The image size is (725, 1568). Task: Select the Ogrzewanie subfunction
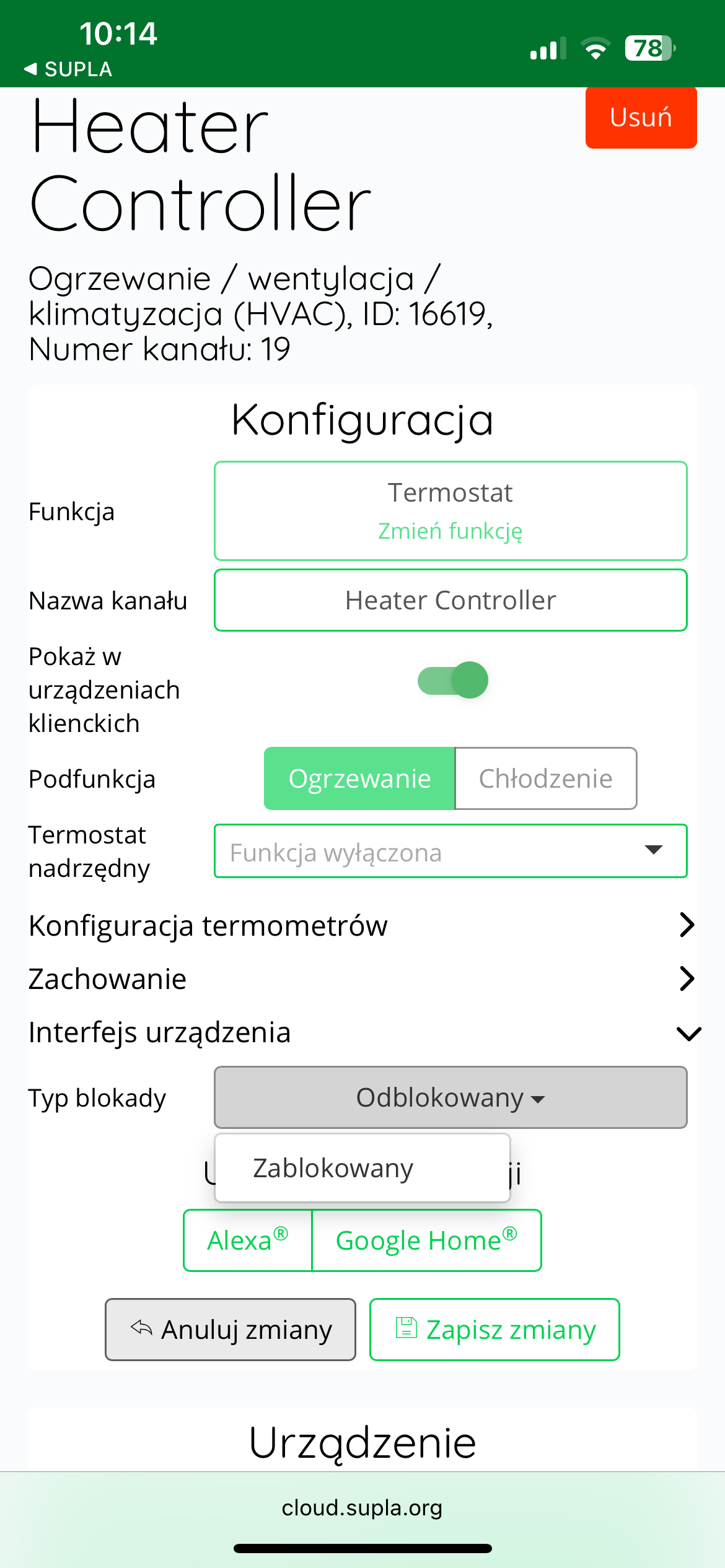359,778
